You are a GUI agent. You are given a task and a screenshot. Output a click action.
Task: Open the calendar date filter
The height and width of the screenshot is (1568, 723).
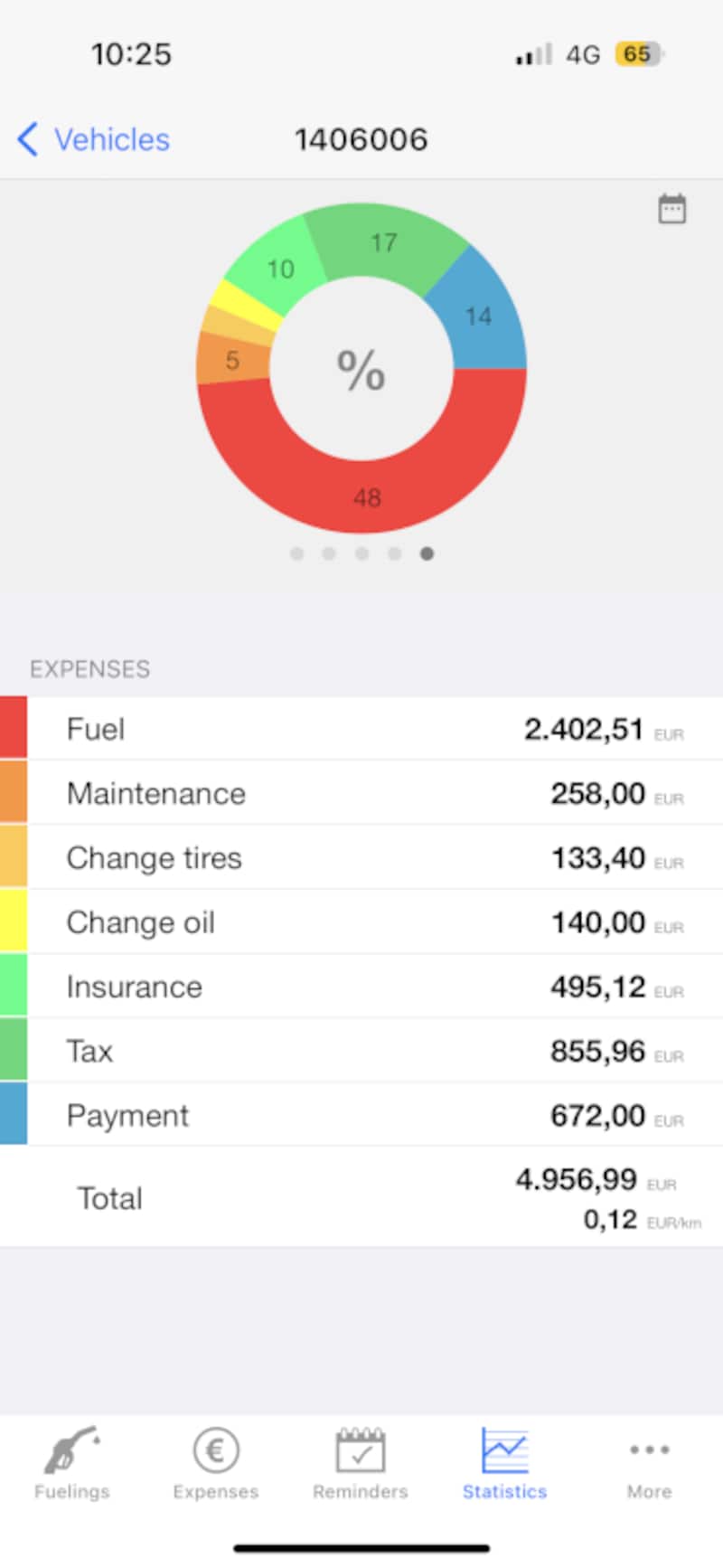point(671,209)
